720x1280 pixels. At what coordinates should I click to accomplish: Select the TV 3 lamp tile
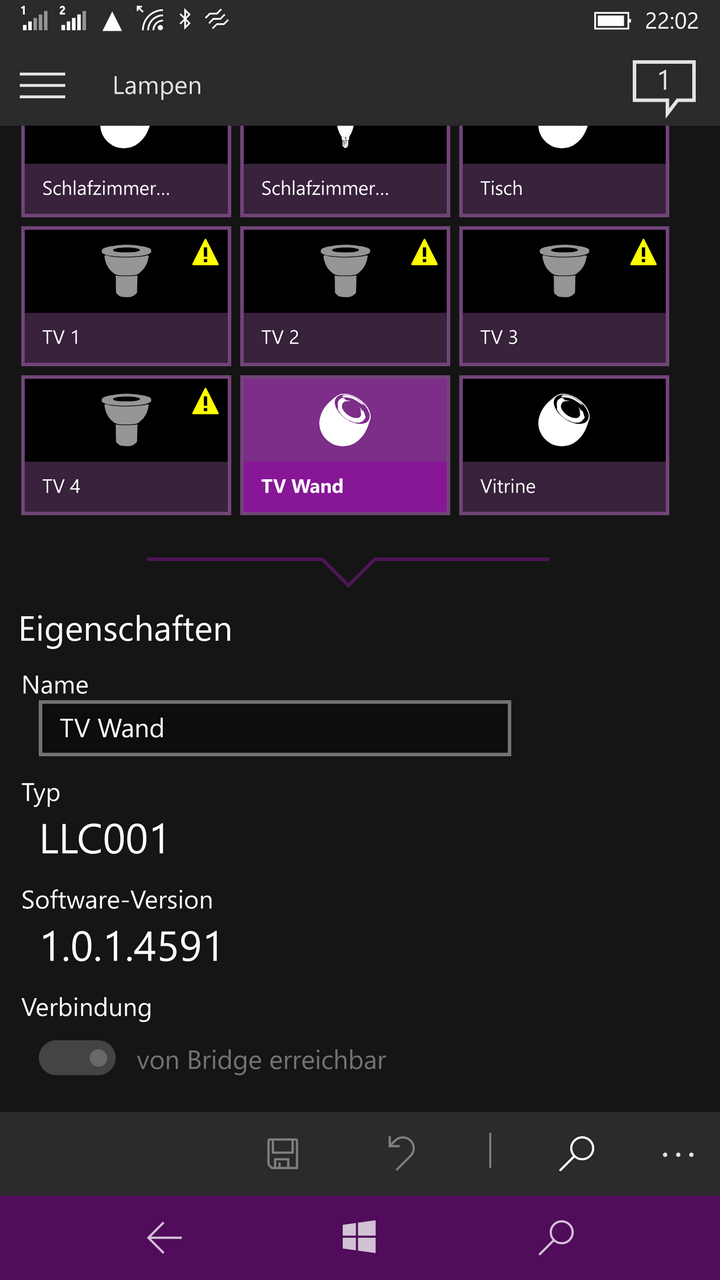point(564,296)
